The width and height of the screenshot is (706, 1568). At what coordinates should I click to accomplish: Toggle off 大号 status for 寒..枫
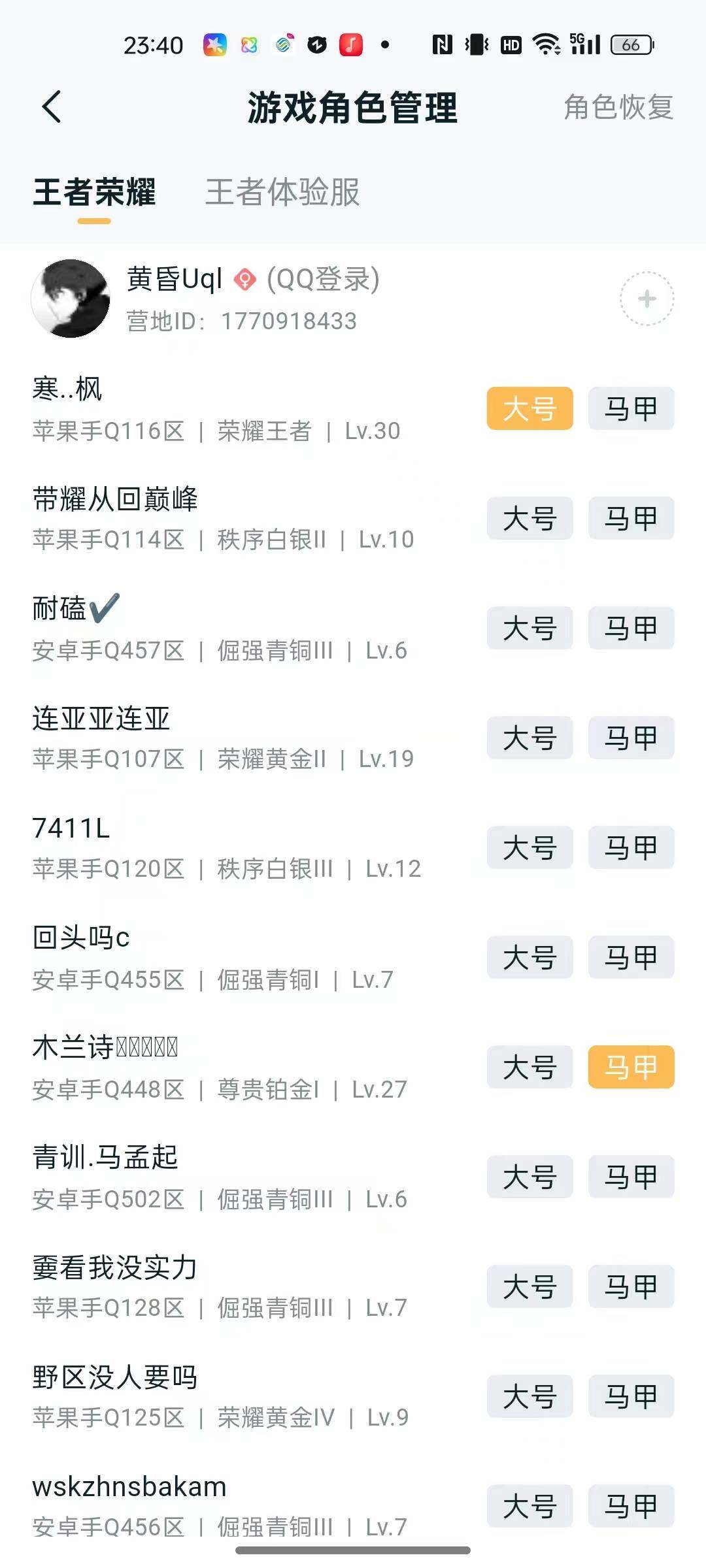click(x=529, y=408)
